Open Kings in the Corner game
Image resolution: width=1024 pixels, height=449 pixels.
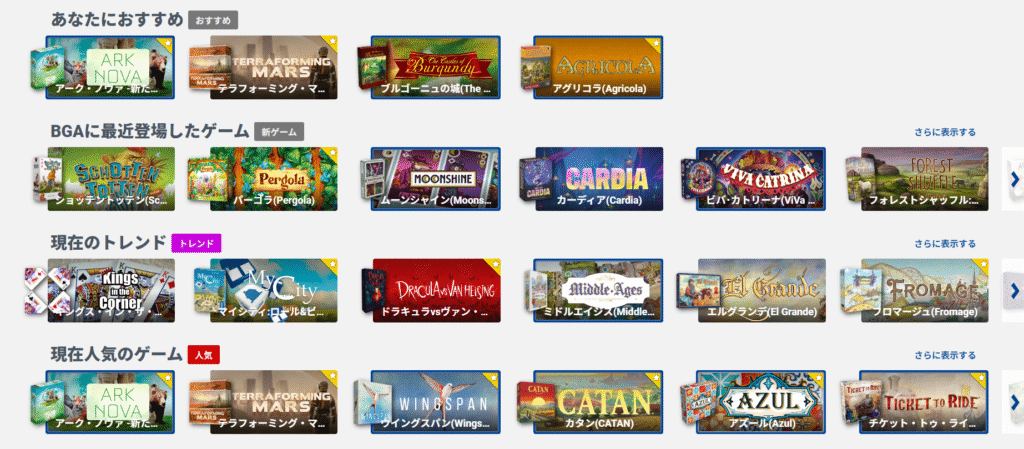click(110, 290)
